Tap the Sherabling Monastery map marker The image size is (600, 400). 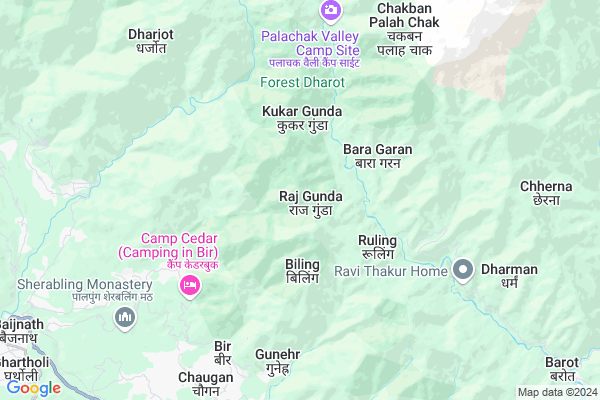pos(125,318)
